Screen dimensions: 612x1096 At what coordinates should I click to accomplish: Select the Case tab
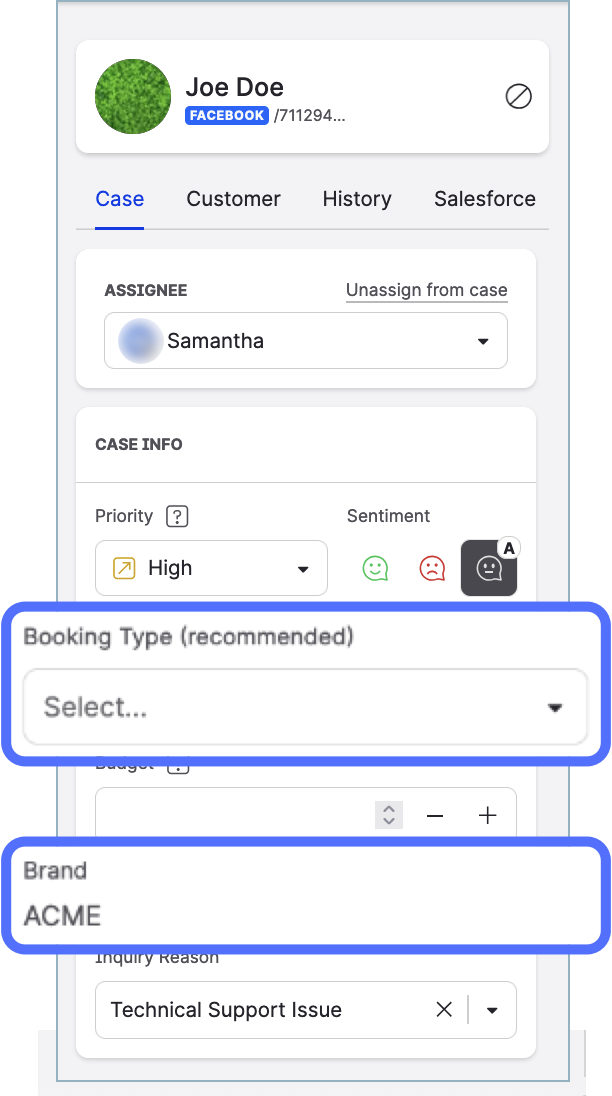point(120,199)
